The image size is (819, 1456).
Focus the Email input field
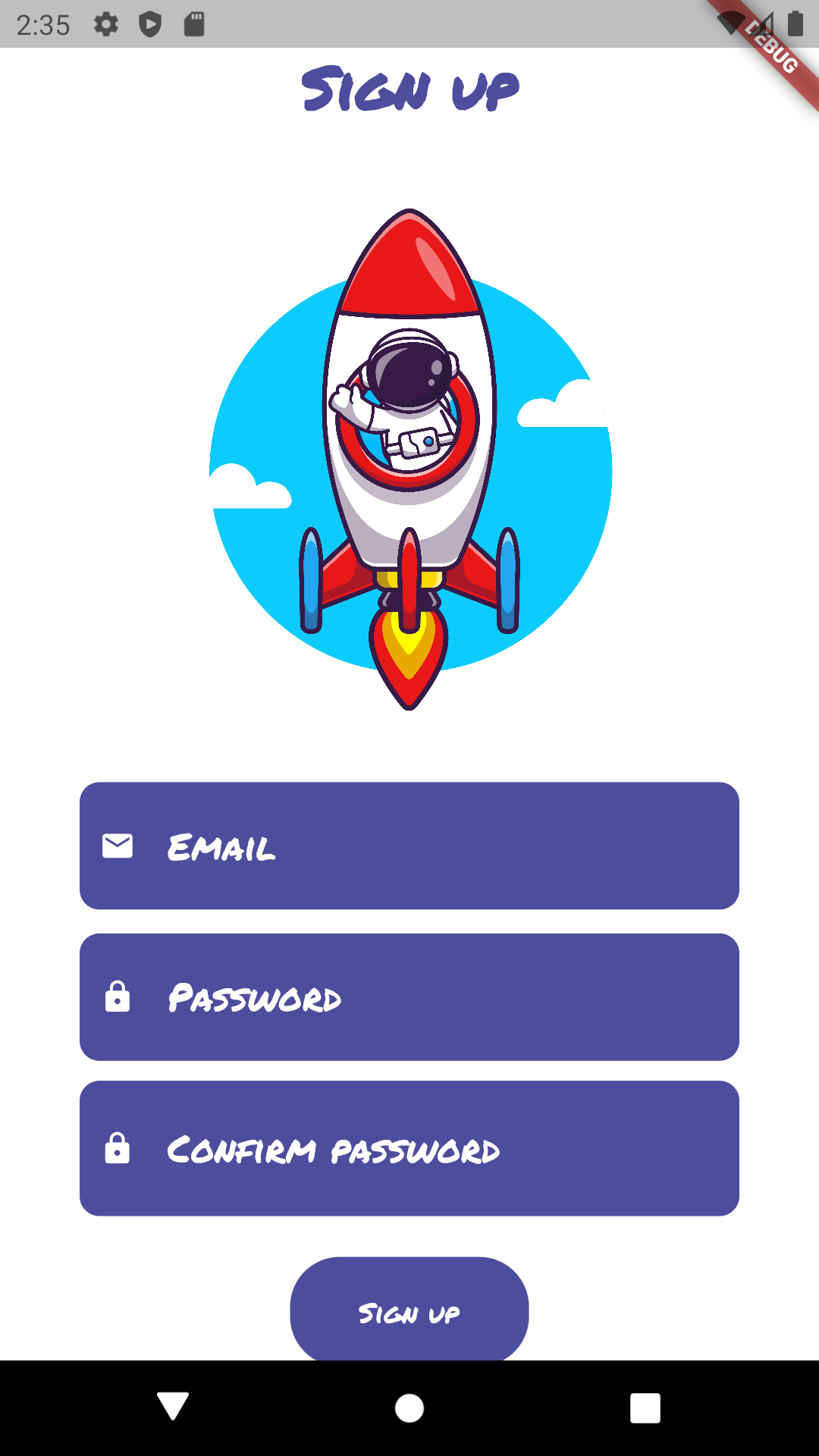(x=409, y=846)
